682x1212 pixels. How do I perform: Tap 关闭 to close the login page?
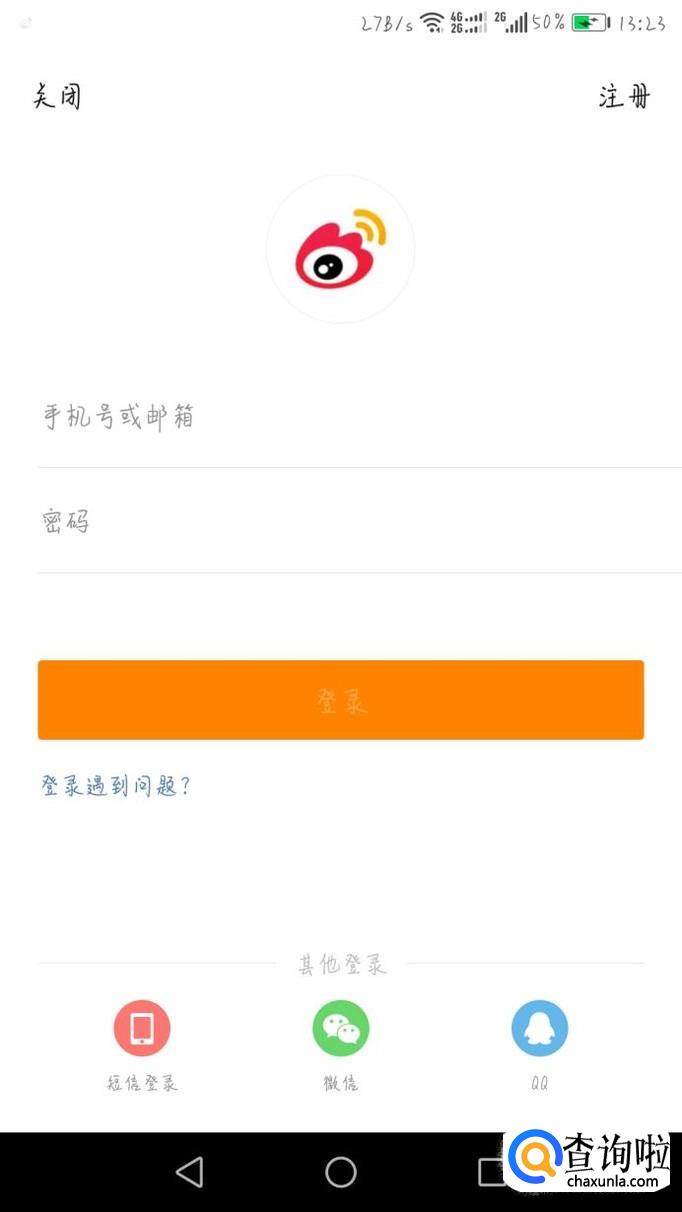tap(57, 97)
